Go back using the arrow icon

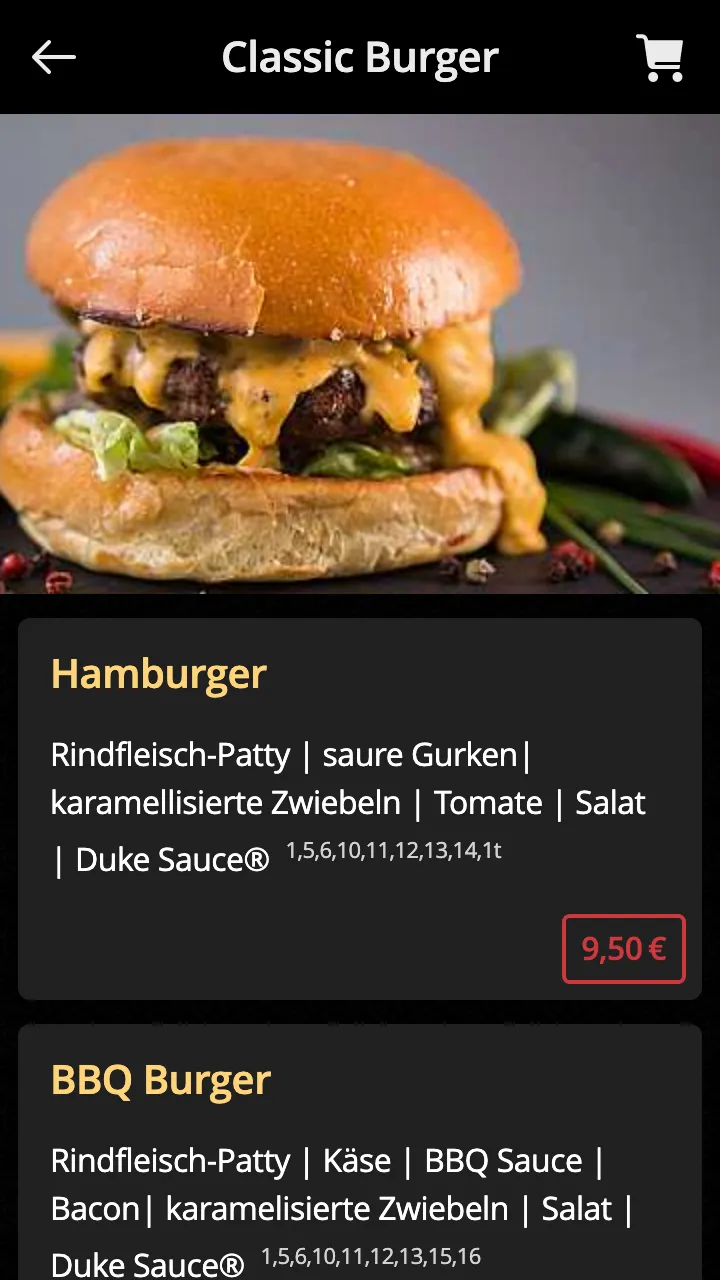pos(54,57)
